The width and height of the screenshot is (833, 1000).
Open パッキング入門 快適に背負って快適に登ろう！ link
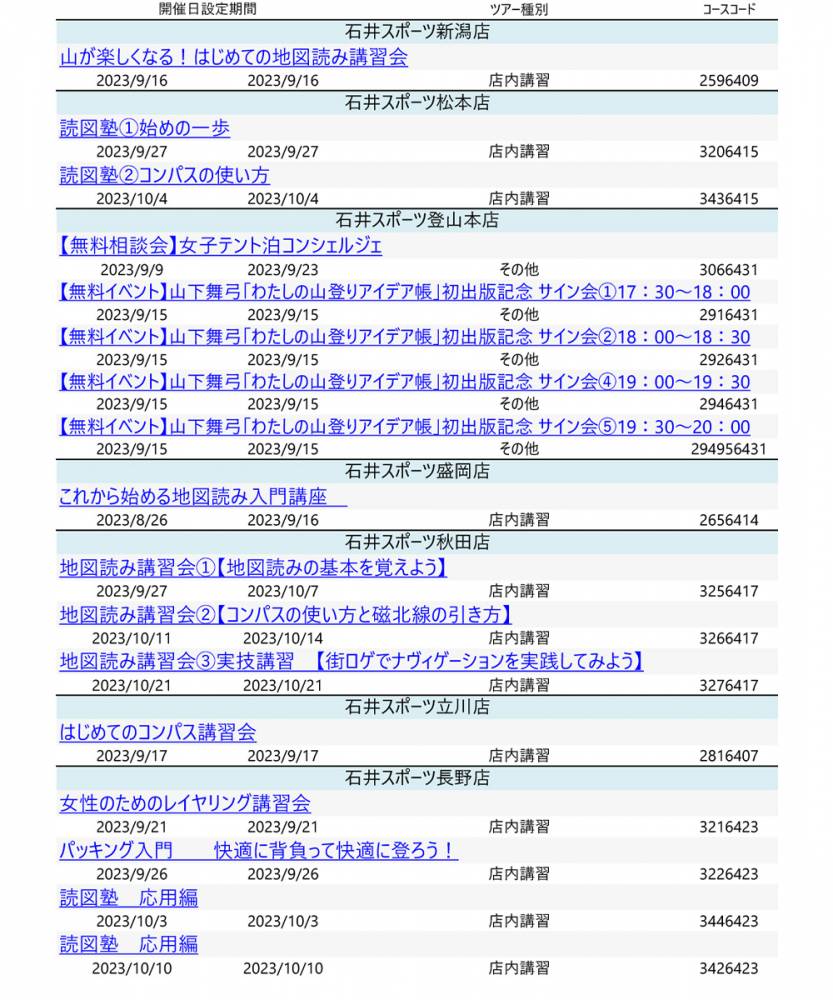tap(257, 851)
